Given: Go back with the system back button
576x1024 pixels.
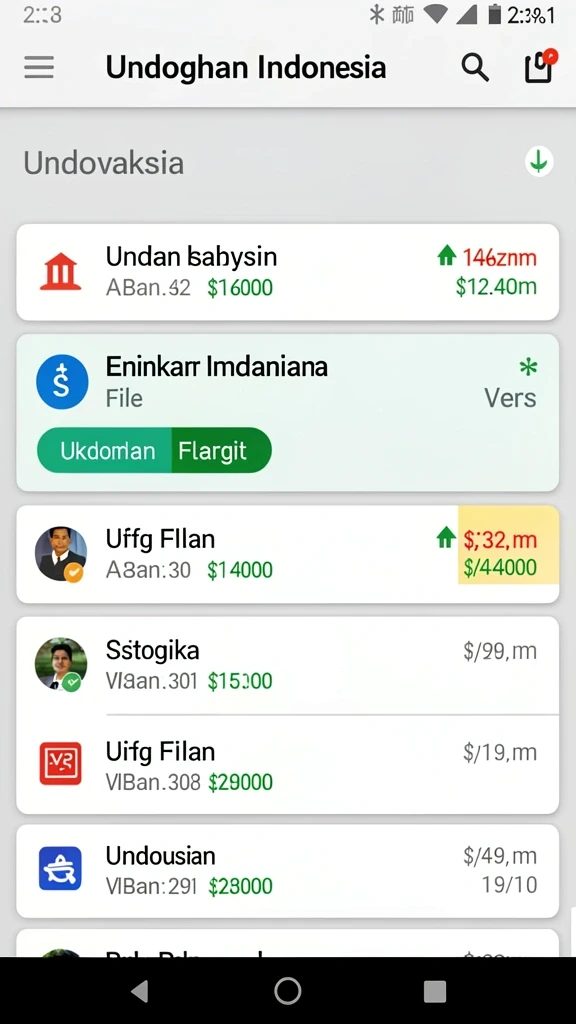Looking at the screenshot, I should click(140, 991).
